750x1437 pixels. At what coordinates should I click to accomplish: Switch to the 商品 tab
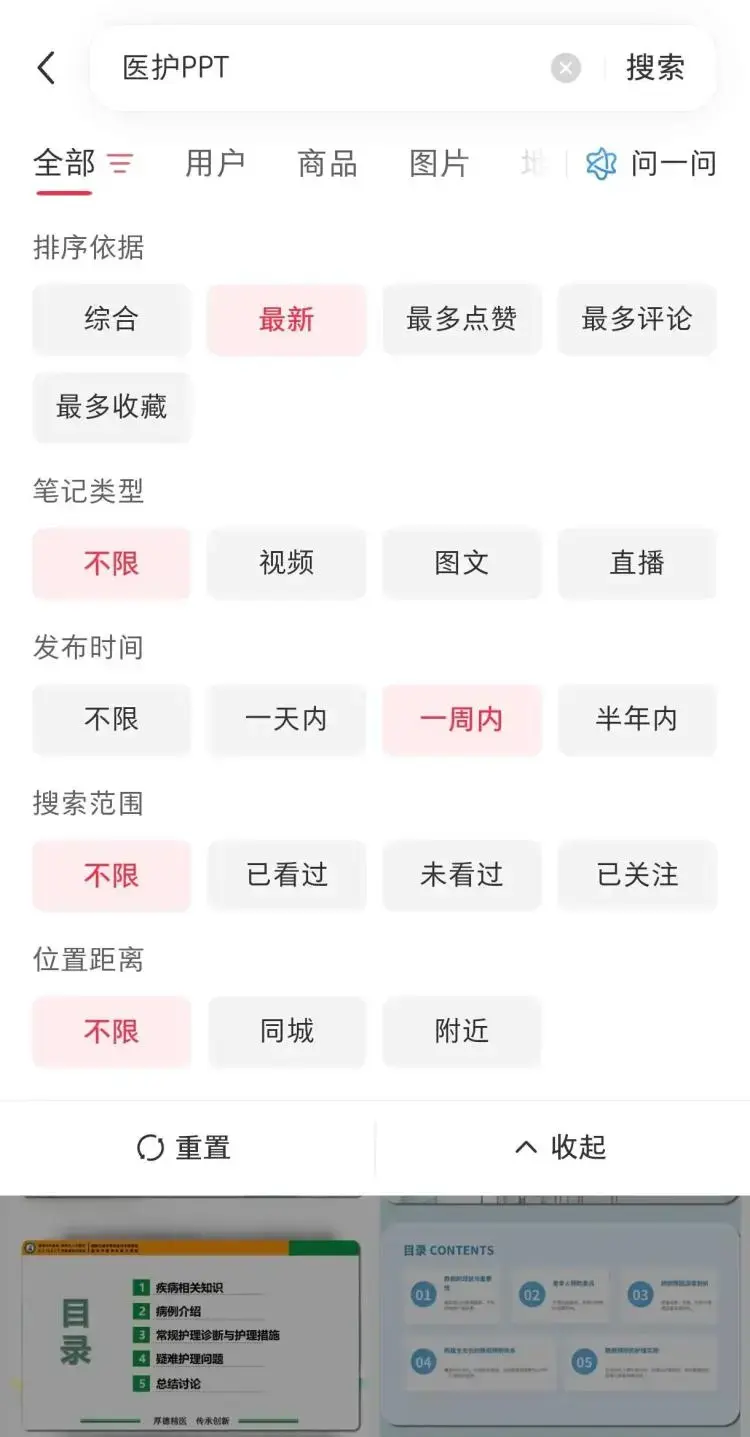pos(325,163)
